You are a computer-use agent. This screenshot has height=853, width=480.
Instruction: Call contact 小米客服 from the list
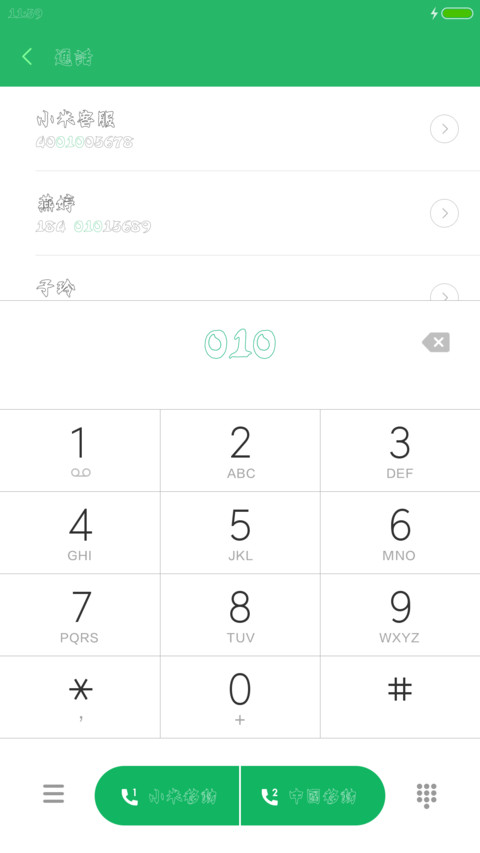click(229, 129)
